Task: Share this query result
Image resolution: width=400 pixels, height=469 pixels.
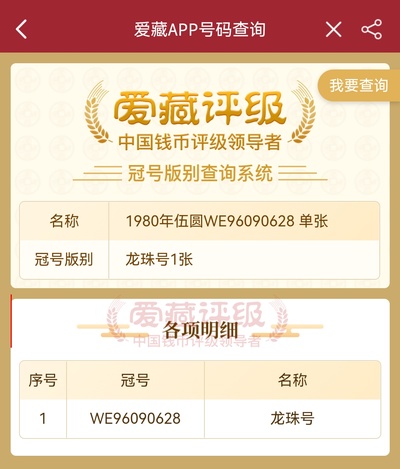Action: [371, 29]
